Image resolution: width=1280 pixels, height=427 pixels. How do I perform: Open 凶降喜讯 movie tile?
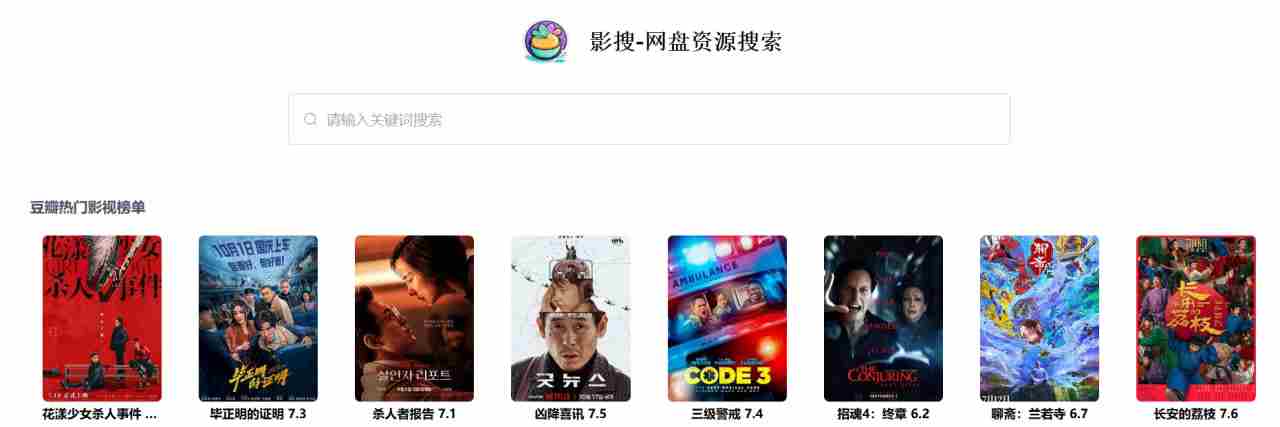click(x=570, y=318)
